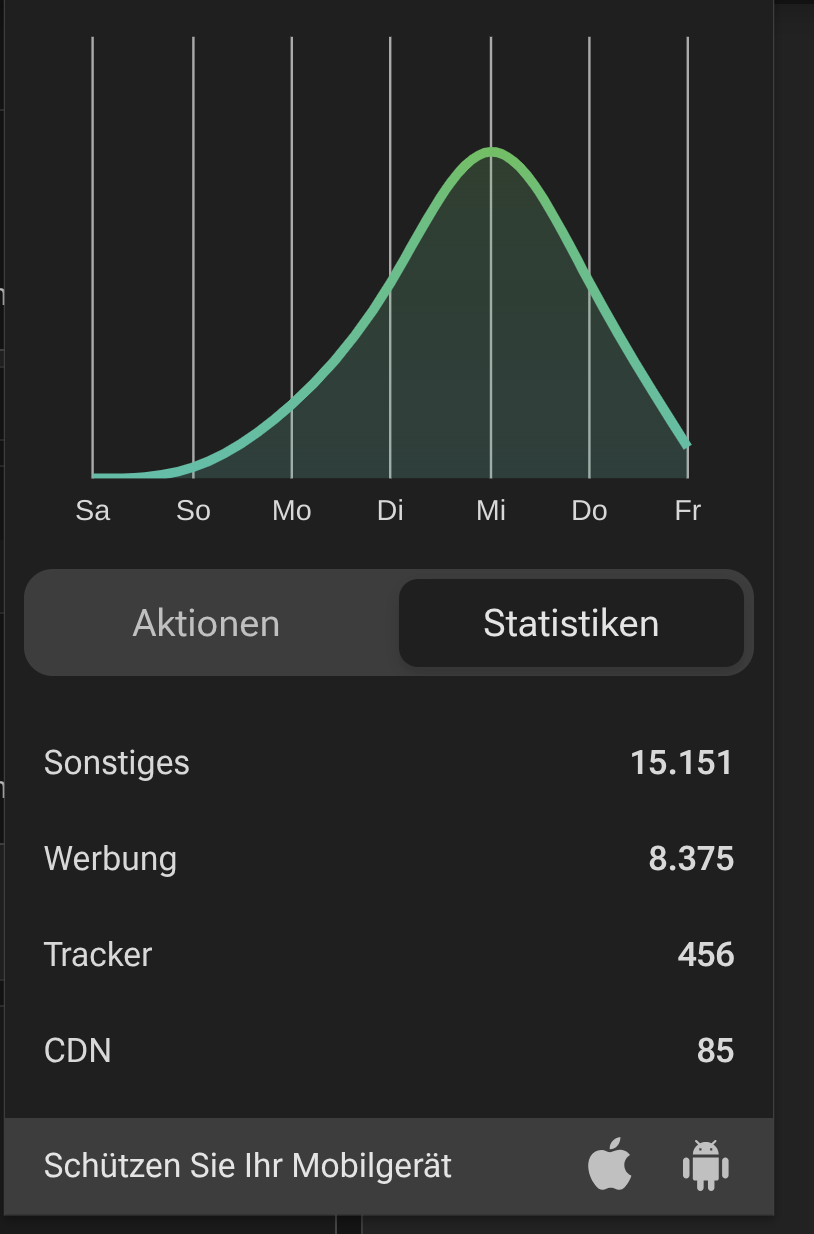This screenshot has height=1234, width=814.
Task: Click the 15.151 Sonstiges counter
Action: click(x=684, y=762)
